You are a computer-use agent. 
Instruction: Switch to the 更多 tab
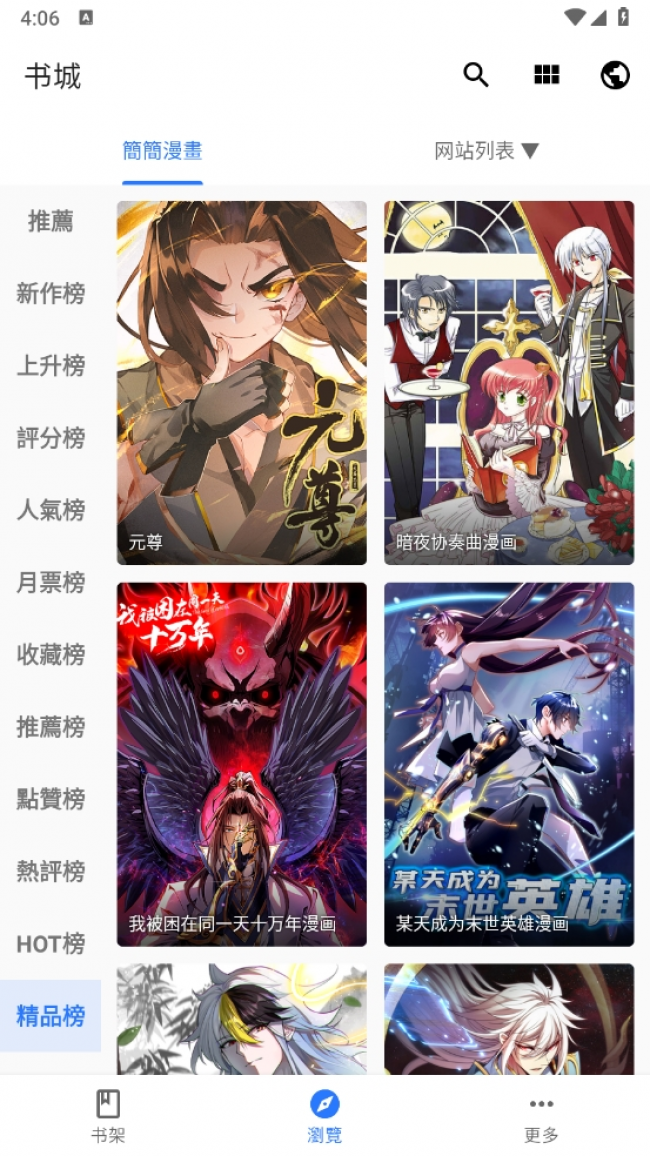[x=541, y=1116]
